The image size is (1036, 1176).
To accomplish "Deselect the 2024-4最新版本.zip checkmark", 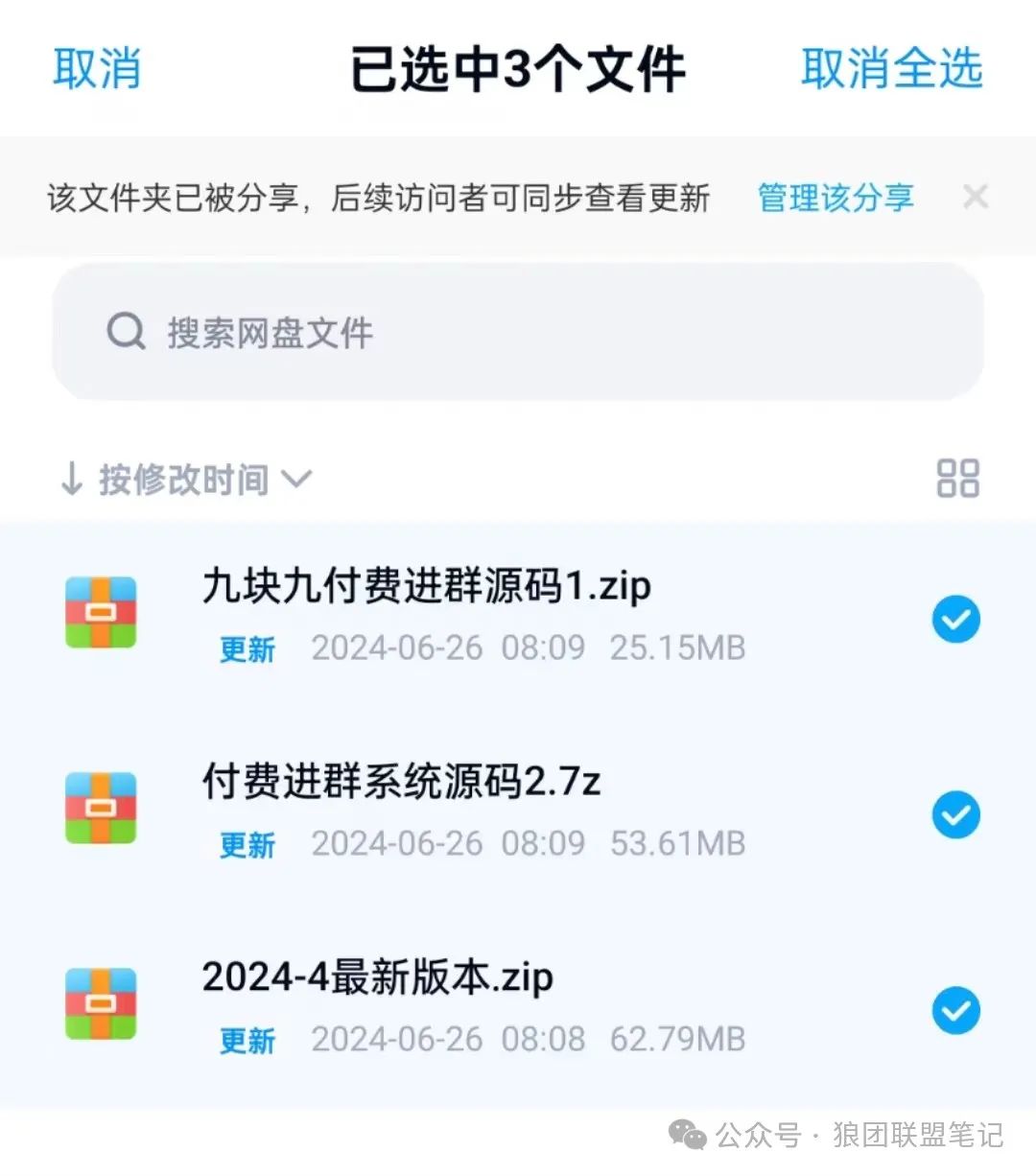I will point(955,1012).
